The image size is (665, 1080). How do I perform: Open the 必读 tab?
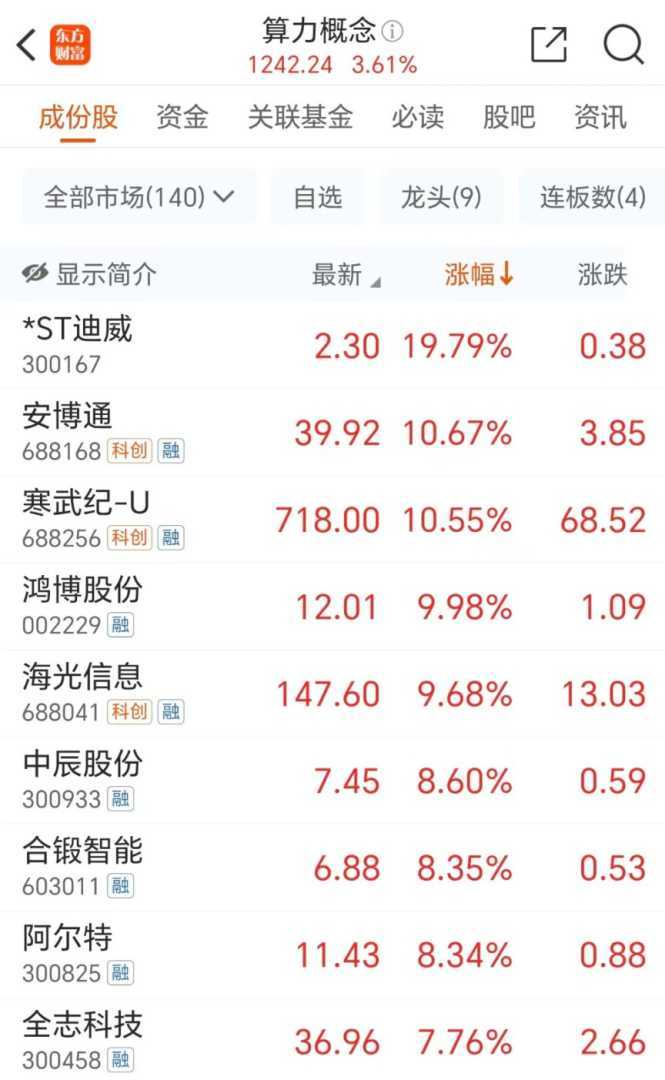click(417, 117)
